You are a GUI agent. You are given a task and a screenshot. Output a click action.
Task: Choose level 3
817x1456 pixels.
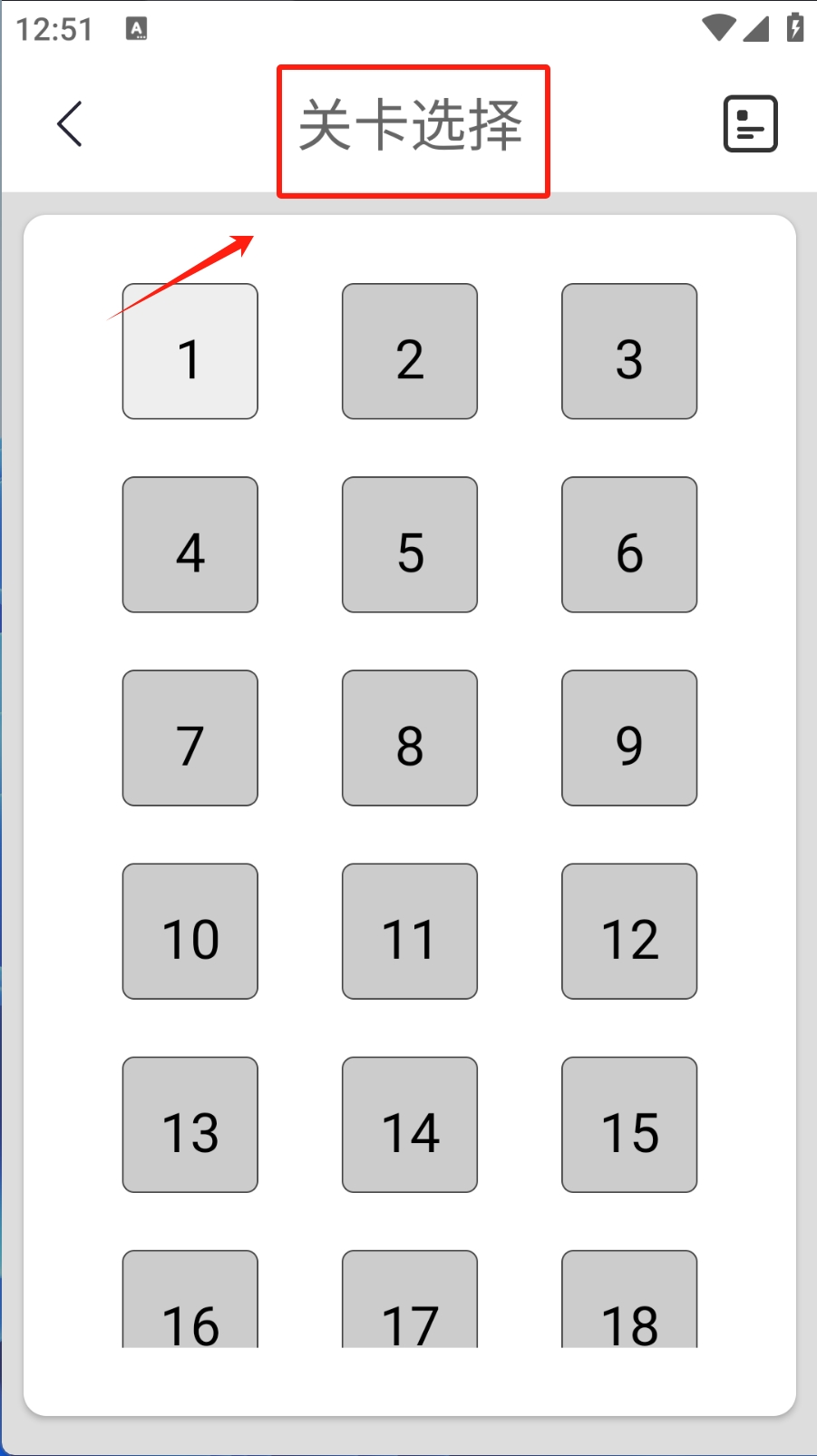pos(629,351)
